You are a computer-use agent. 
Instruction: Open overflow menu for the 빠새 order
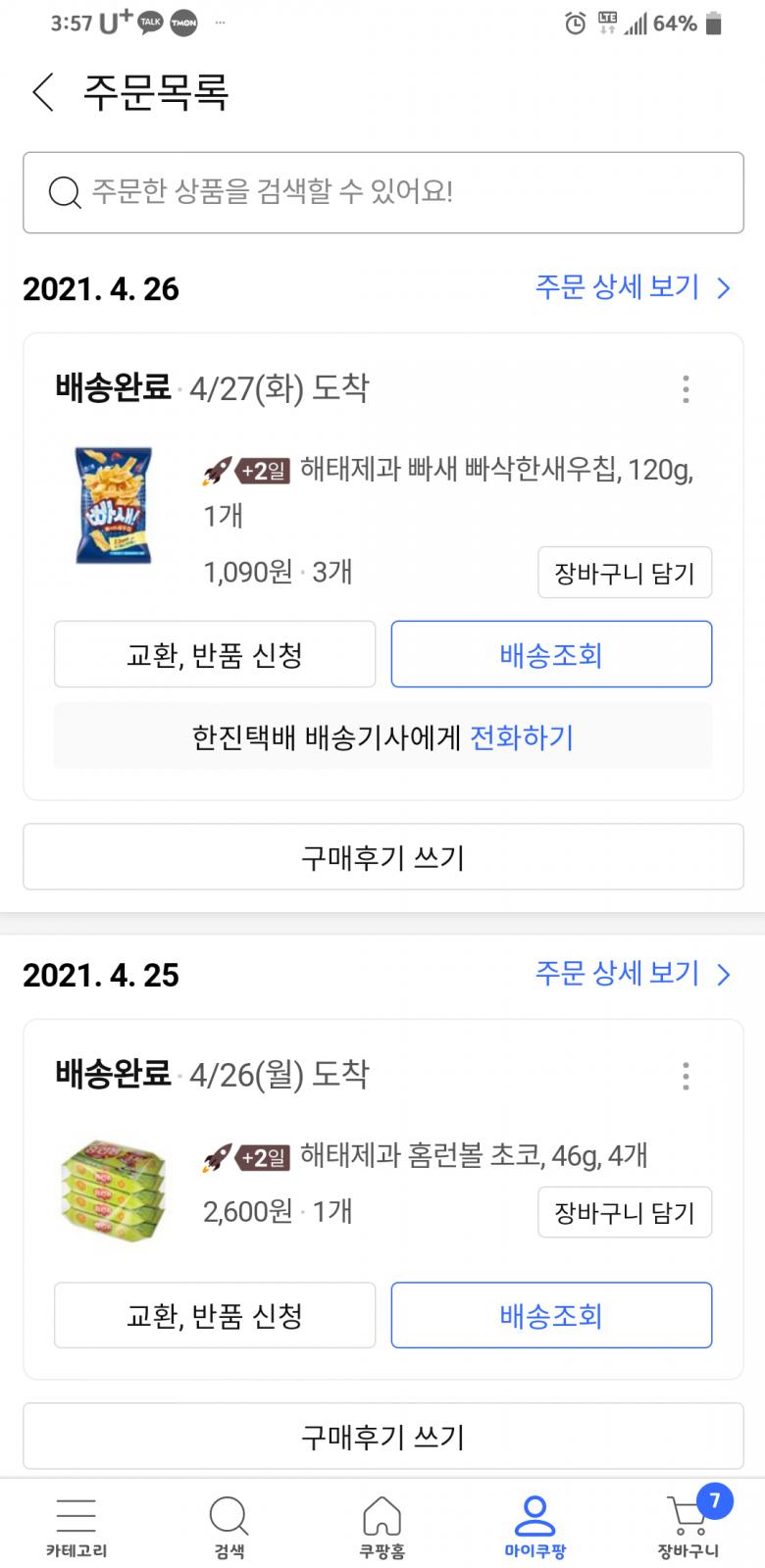point(686,389)
